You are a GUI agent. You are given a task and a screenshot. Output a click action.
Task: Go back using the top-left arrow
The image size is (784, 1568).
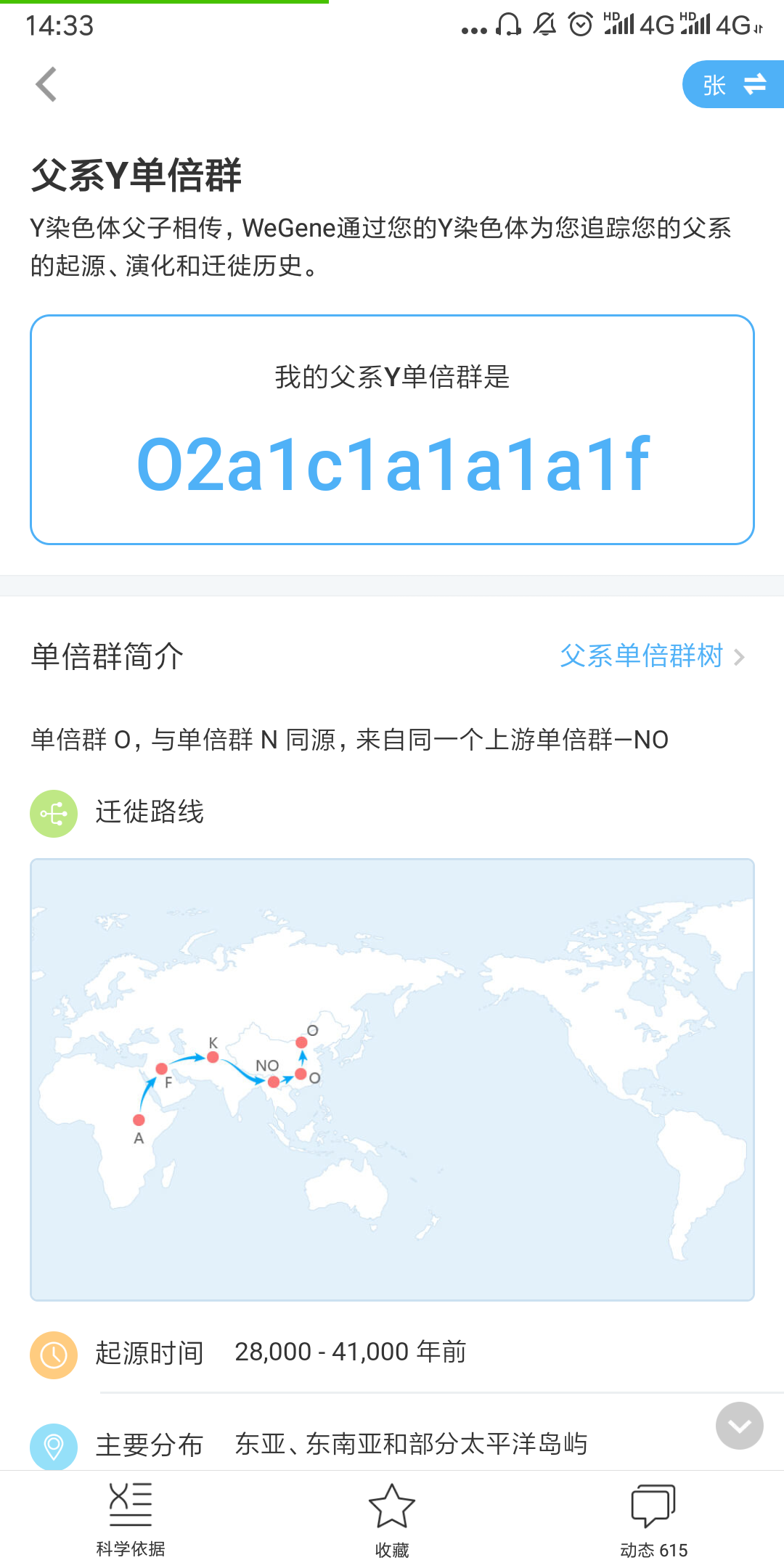pos(46,84)
